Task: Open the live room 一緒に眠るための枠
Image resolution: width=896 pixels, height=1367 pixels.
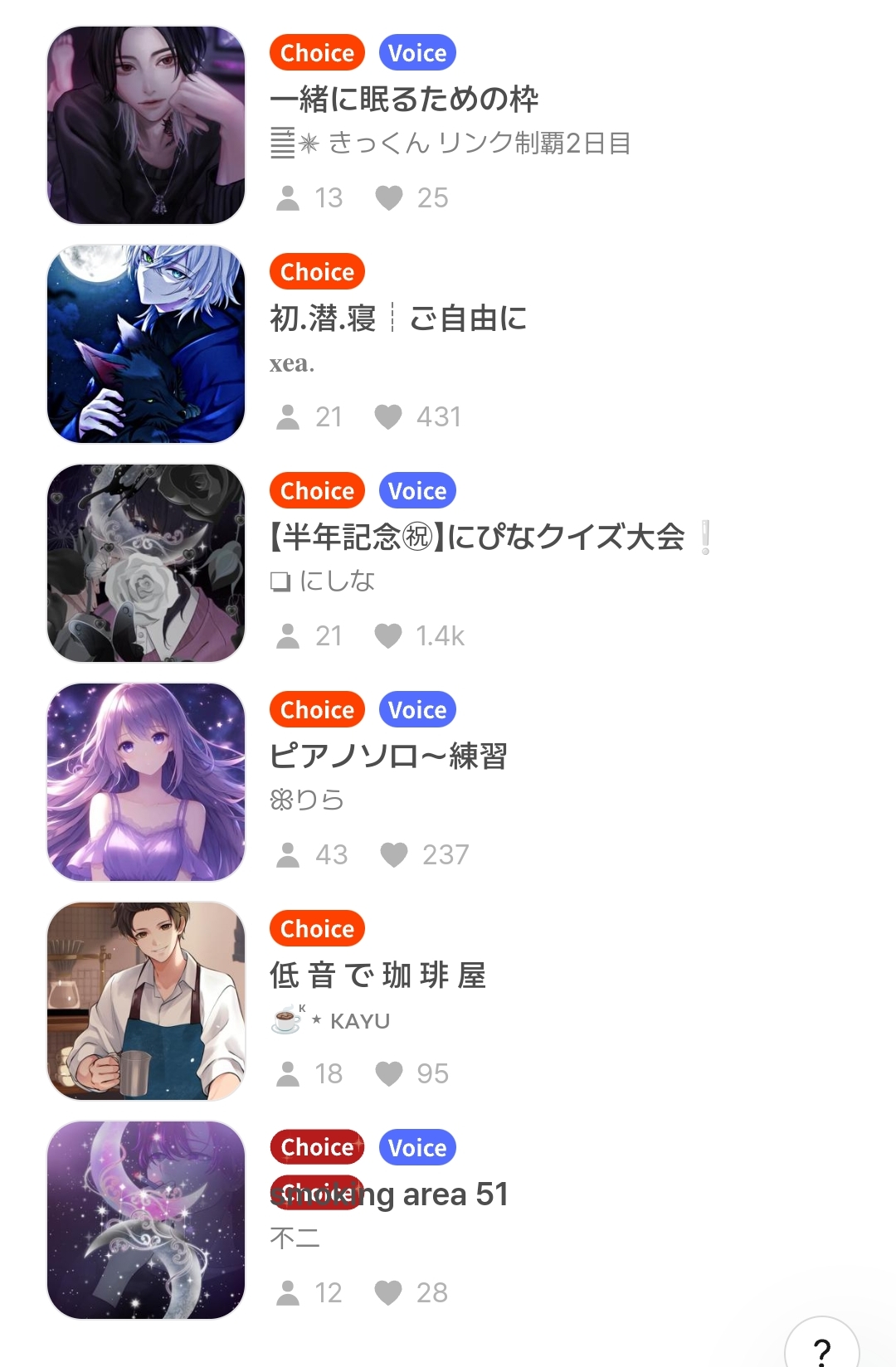Action: 404,100
